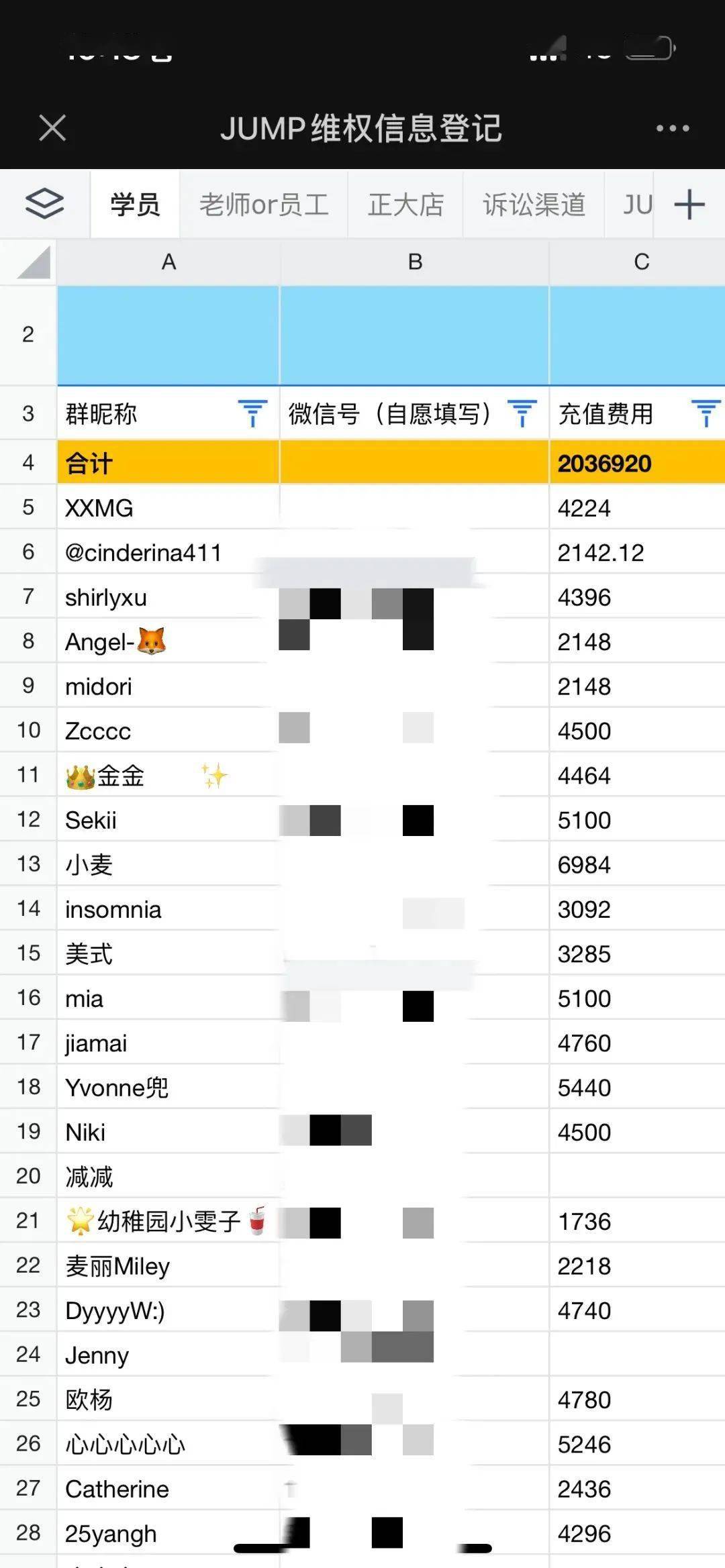Open the sheet list layers icon
The height and width of the screenshot is (1568, 725).
click(x=44, y=204)
